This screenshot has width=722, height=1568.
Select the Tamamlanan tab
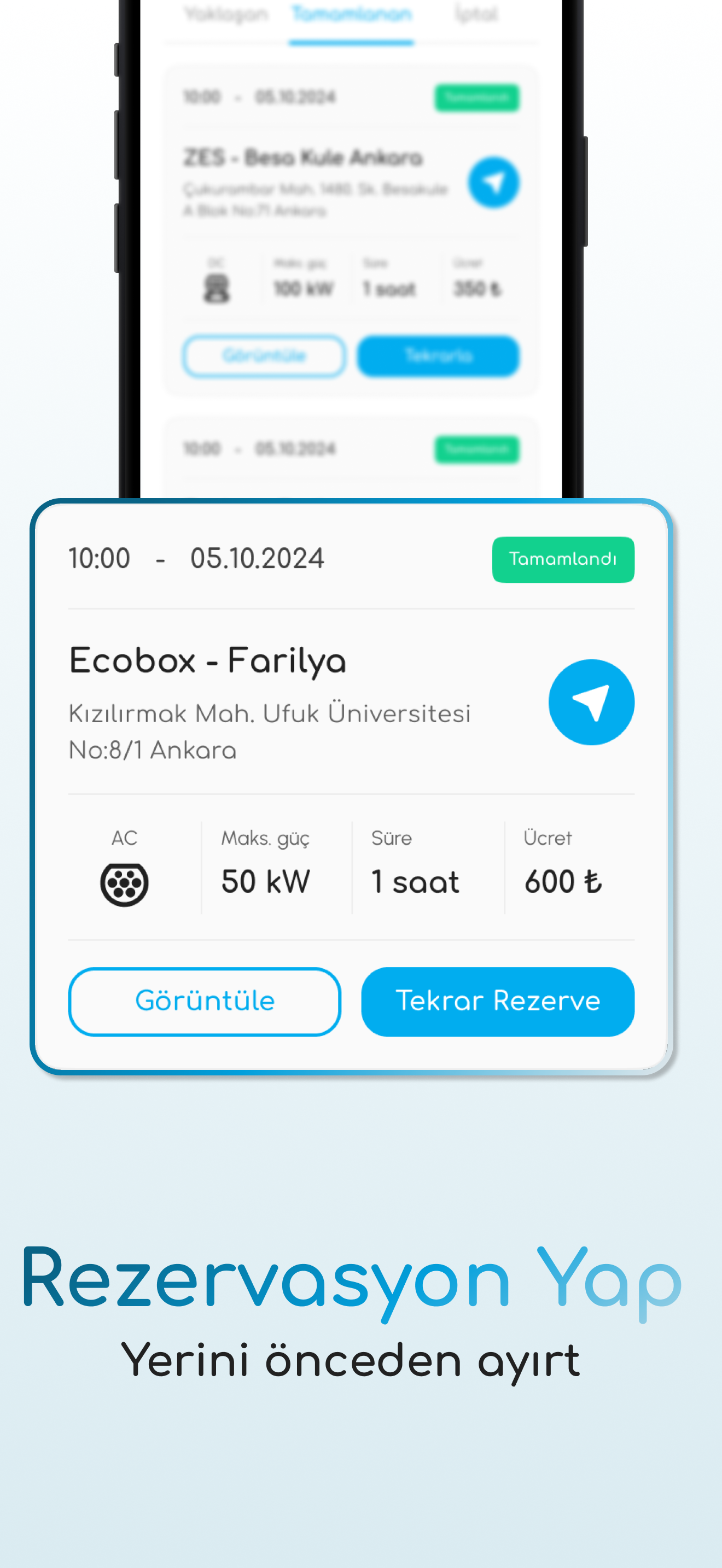point(351,13)
